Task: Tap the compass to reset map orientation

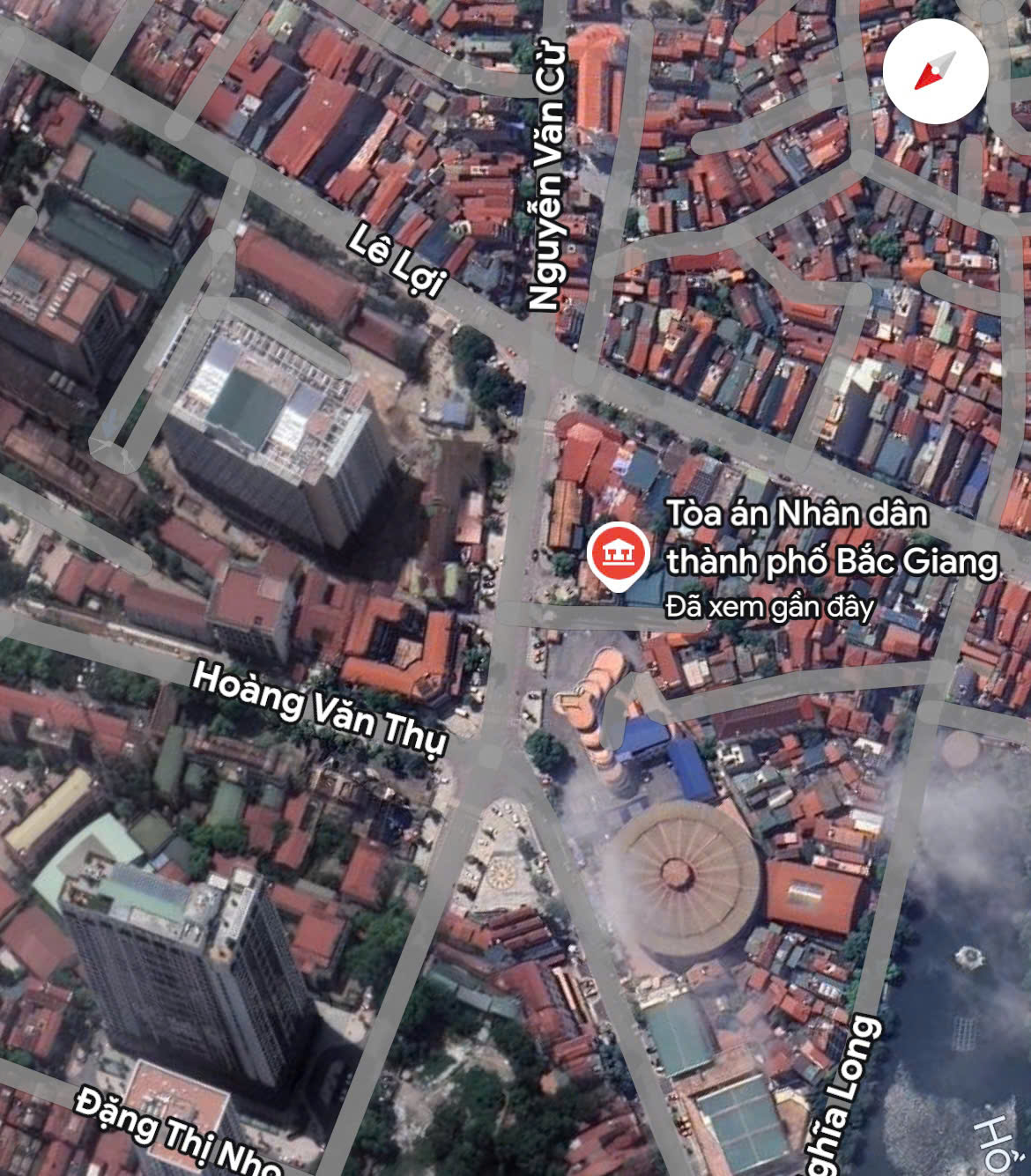Action: [936, 70]
